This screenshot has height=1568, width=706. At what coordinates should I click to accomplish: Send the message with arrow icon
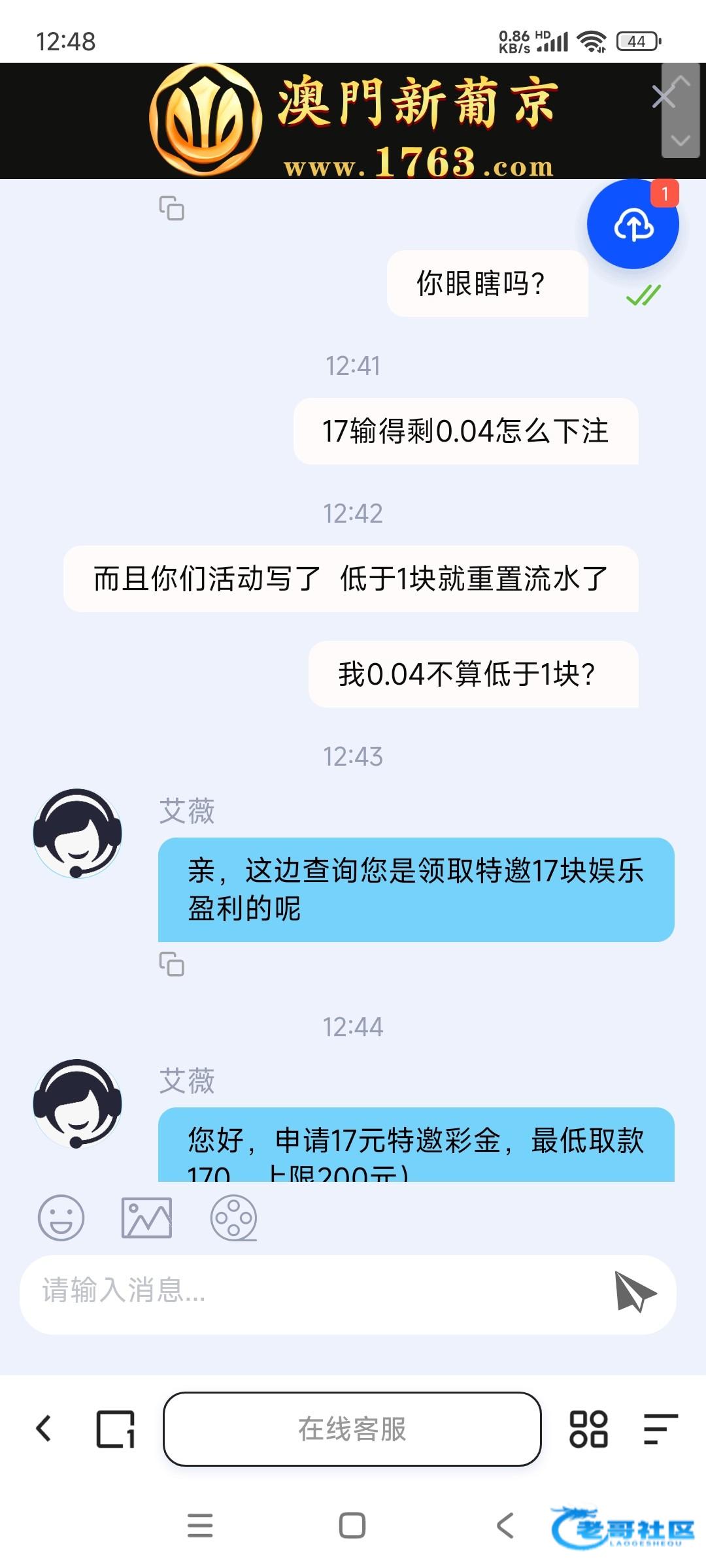point(634,1292)
